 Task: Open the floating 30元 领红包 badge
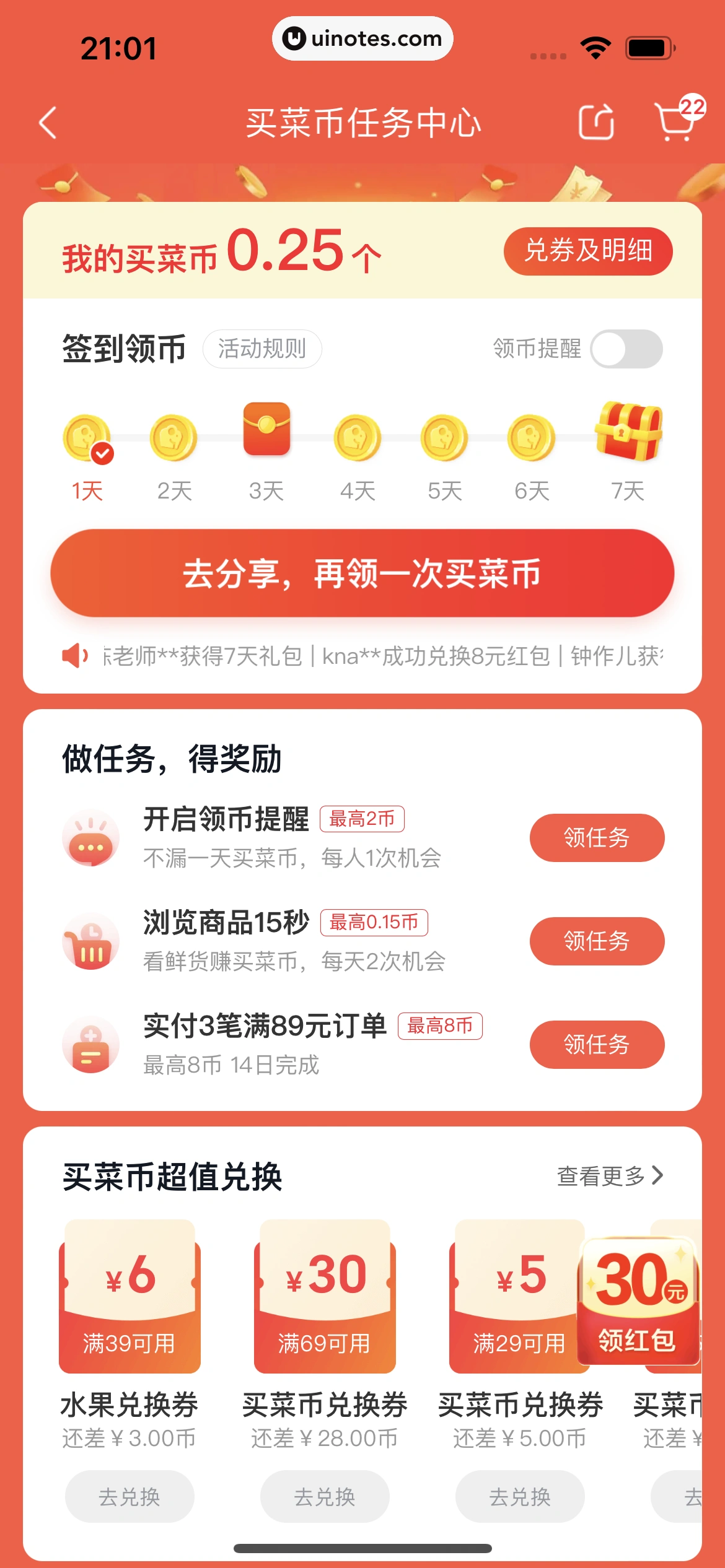[638, 1300]
